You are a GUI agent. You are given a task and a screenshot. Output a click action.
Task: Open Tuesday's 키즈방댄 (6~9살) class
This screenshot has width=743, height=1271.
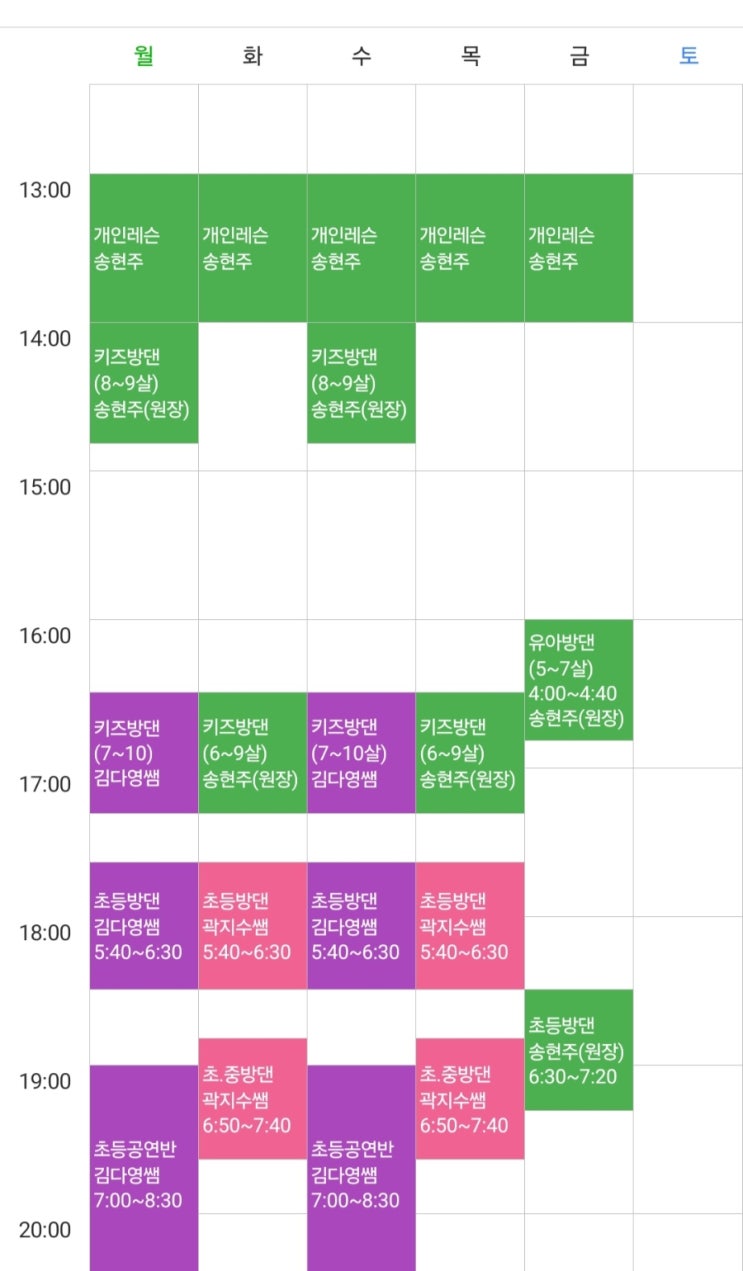pos(252,752)
